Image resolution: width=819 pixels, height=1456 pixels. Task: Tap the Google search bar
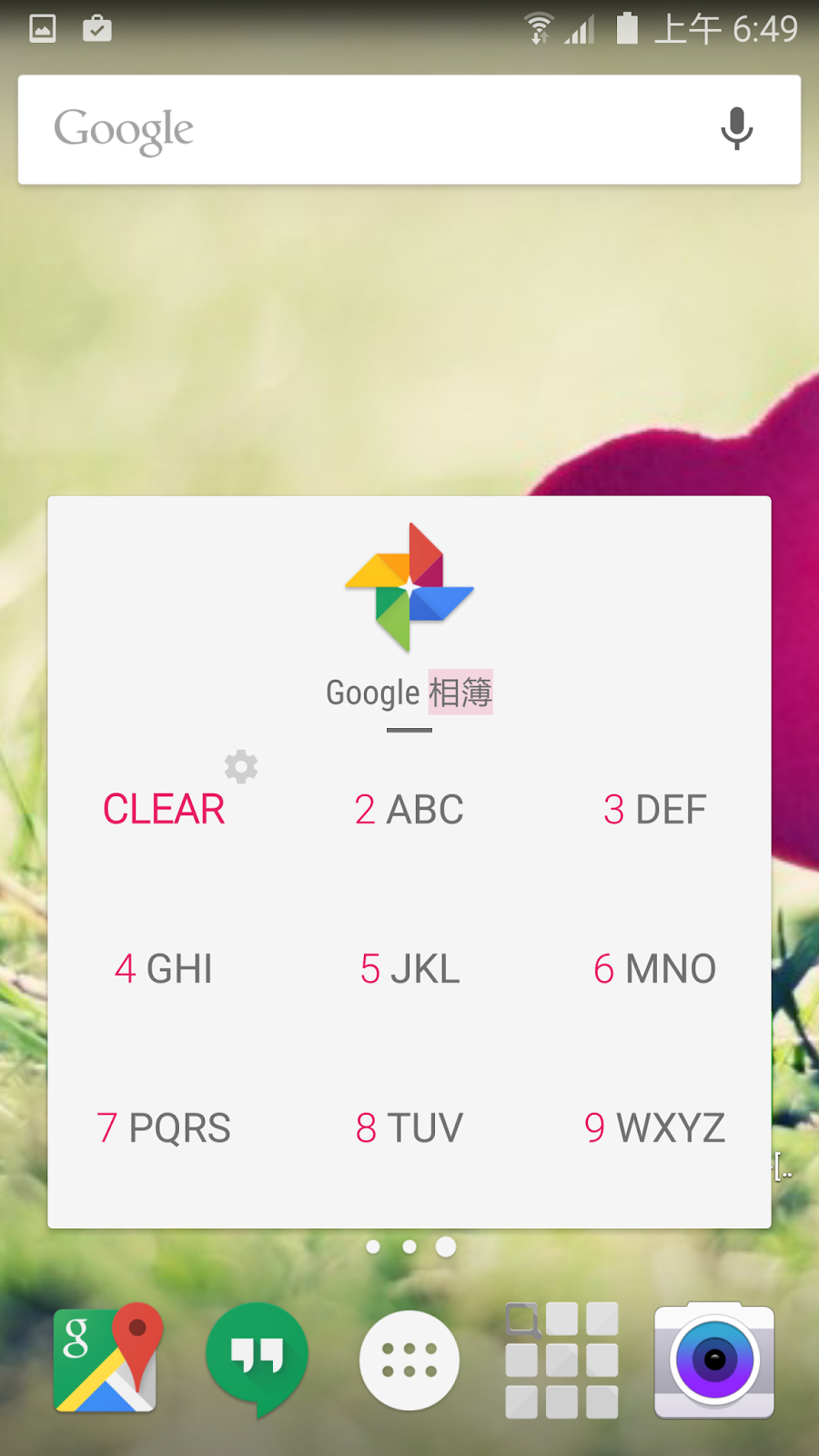tap(364, 130)
